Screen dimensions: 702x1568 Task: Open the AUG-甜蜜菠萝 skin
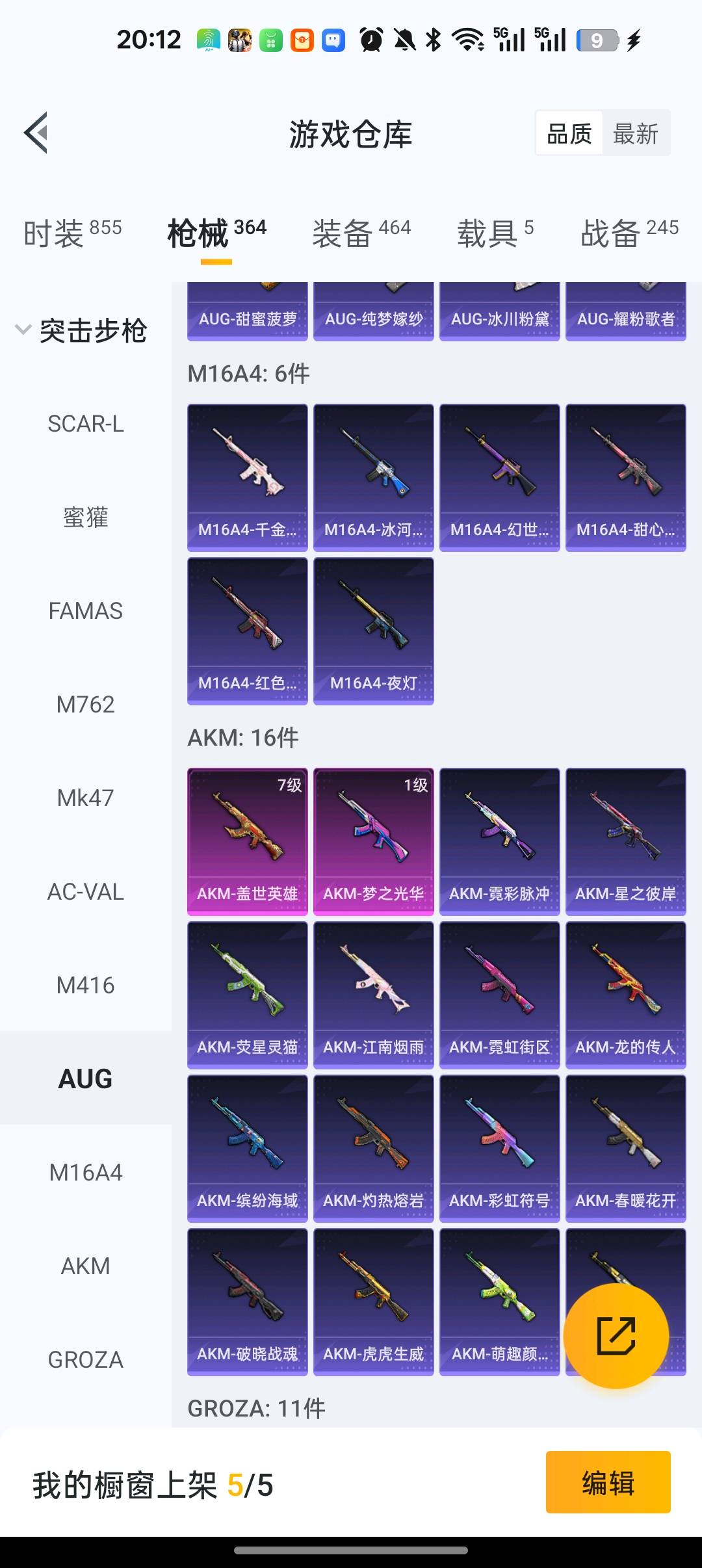248,313
